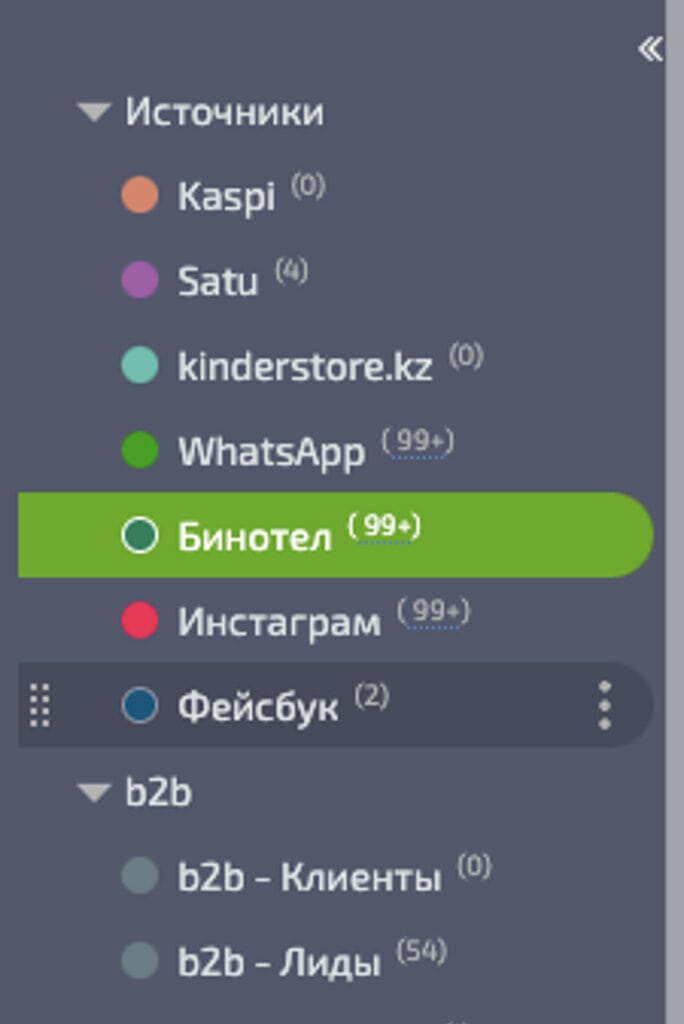Open the Kaspi source
Viewport: 684px width, 1024px height.
tap(226, 196)
